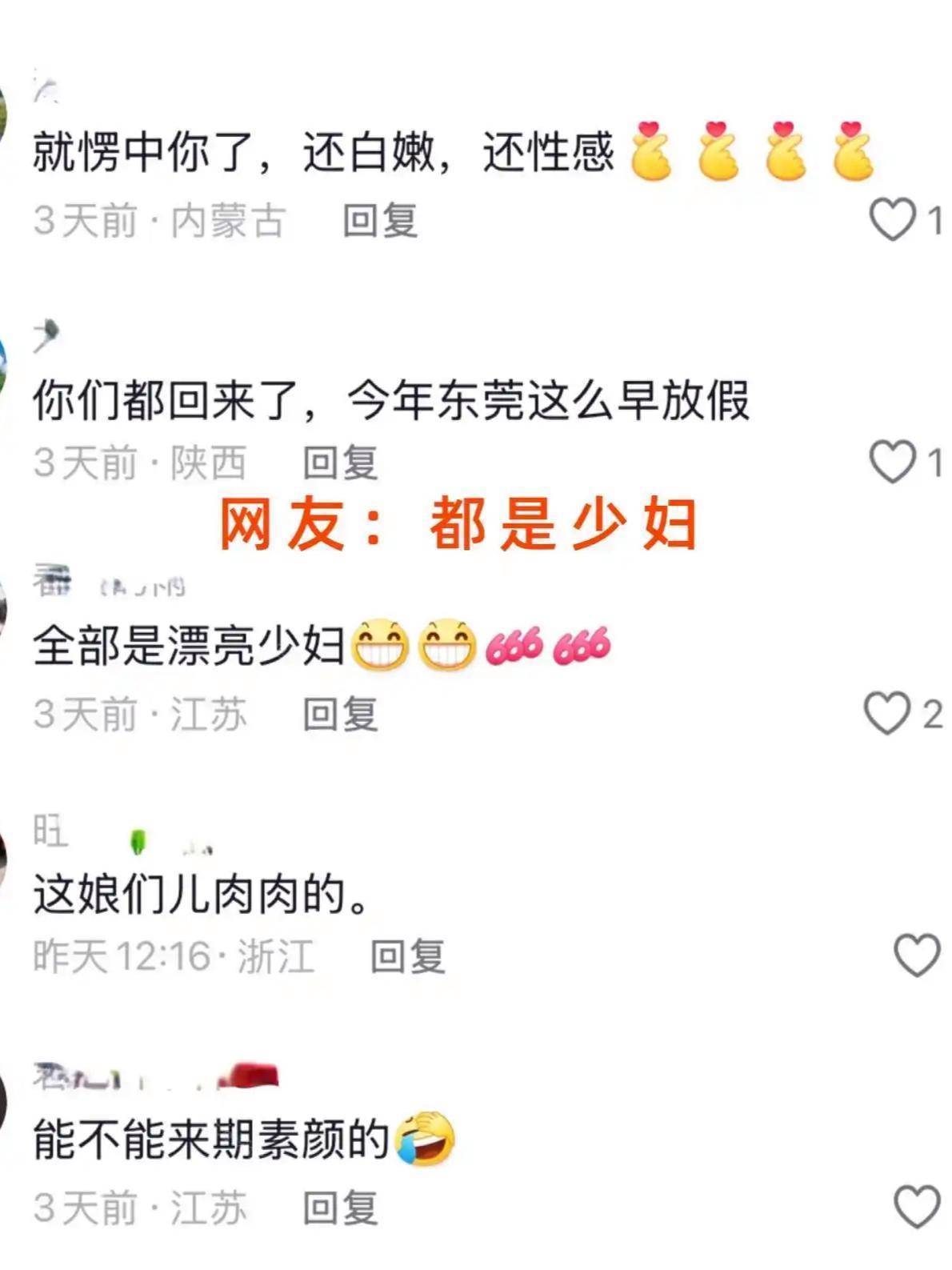Reply to the comment "这娘们儿肉肉的"
This screenshot has width=952, height=1270.
tap(407, 956)
